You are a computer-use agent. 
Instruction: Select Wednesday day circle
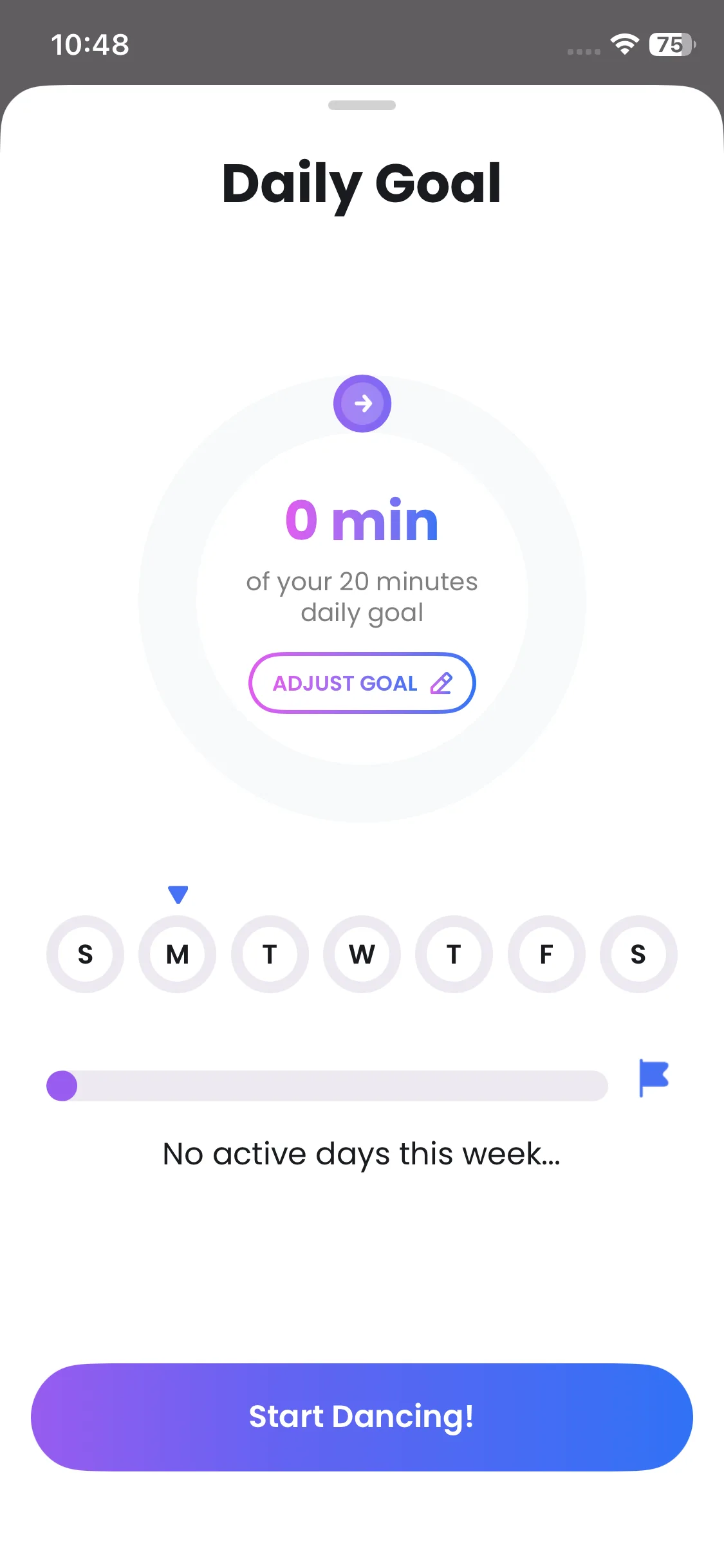tap(362, 954)
